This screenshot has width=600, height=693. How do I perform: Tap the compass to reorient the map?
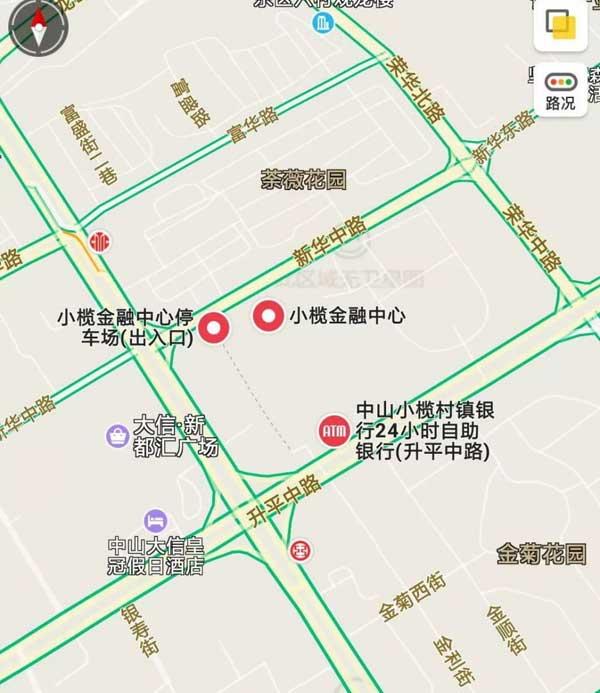click(39, 27)
